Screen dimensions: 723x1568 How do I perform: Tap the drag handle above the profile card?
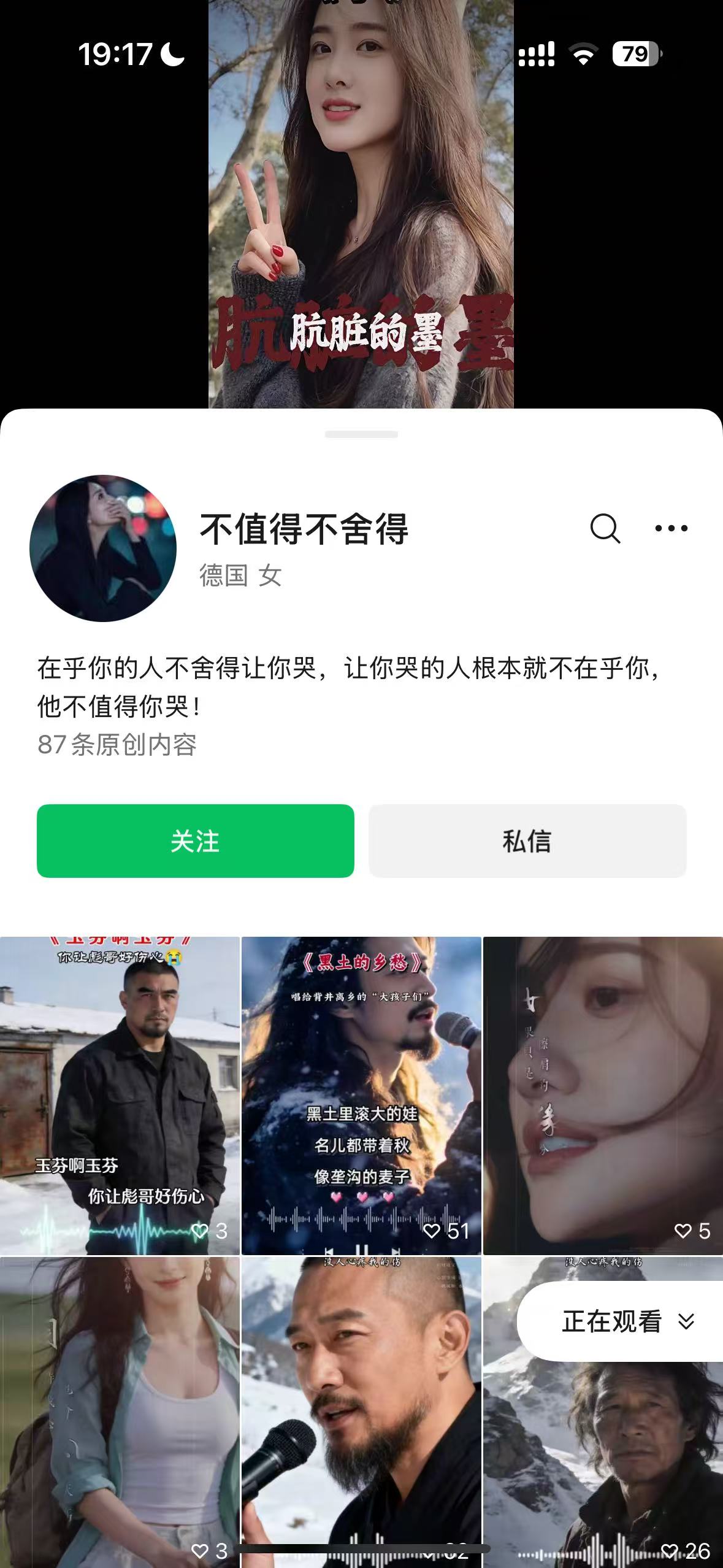[x=361, y=434]
